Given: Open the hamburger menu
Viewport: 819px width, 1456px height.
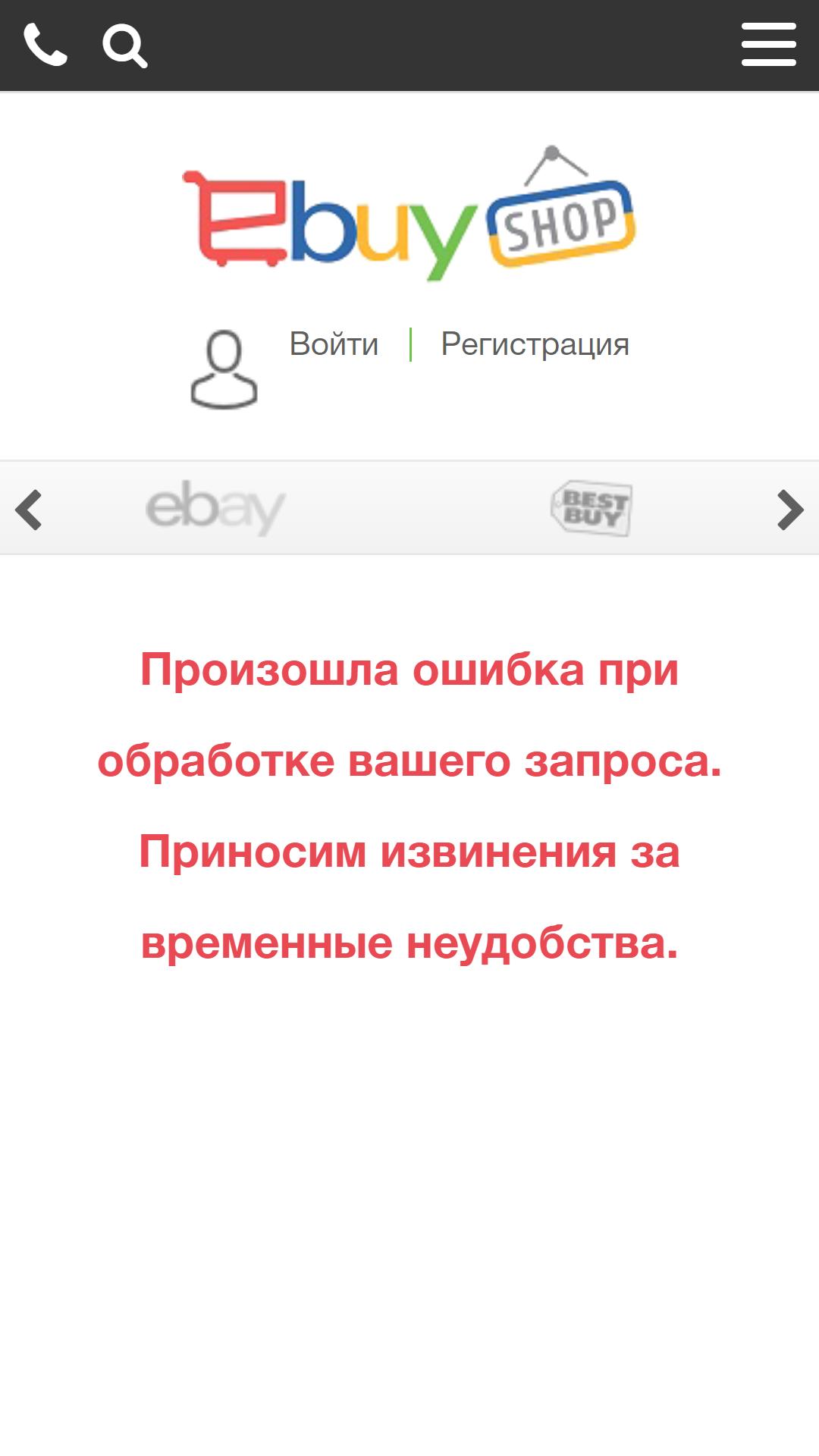Looking at the screenshot, I should click(768, 44).
